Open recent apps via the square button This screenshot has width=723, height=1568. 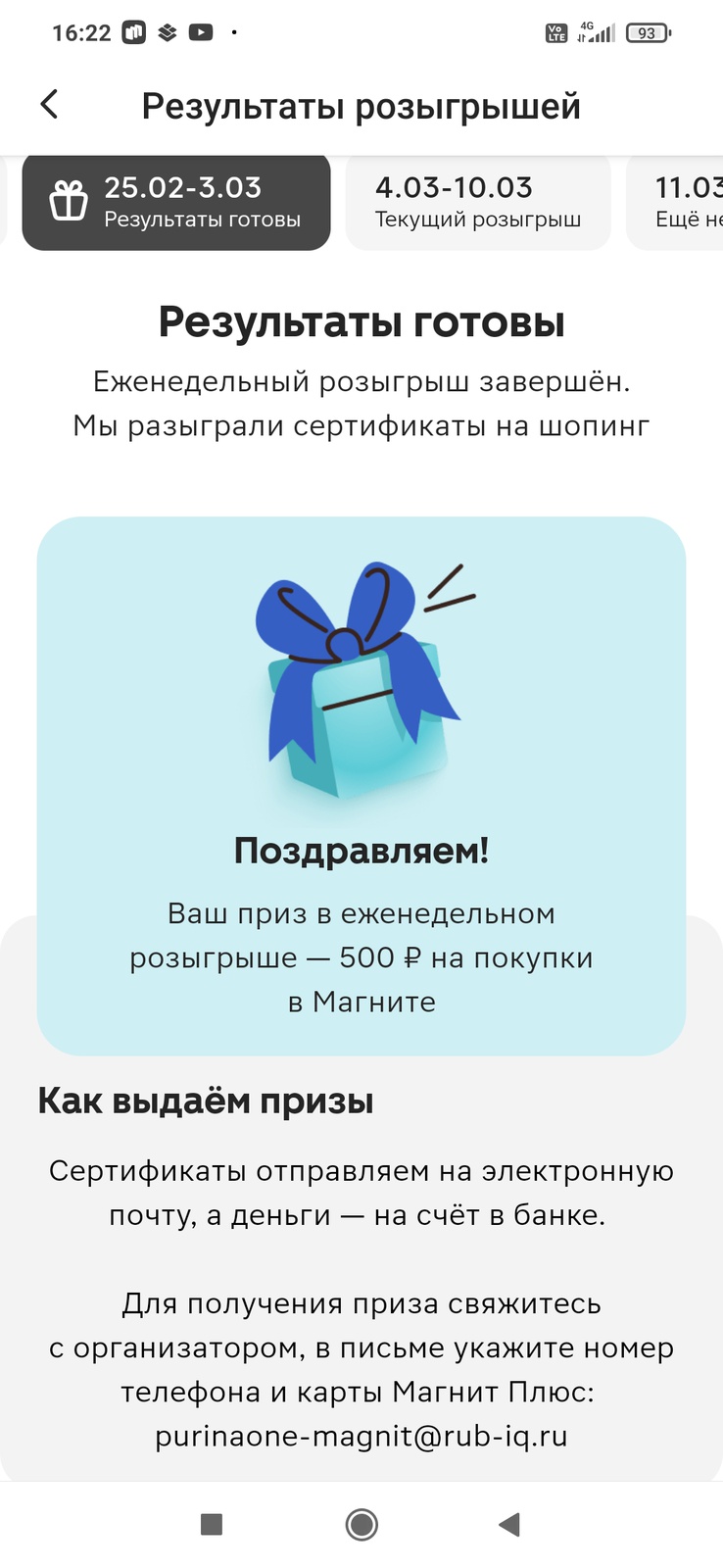pos(212,1524)
